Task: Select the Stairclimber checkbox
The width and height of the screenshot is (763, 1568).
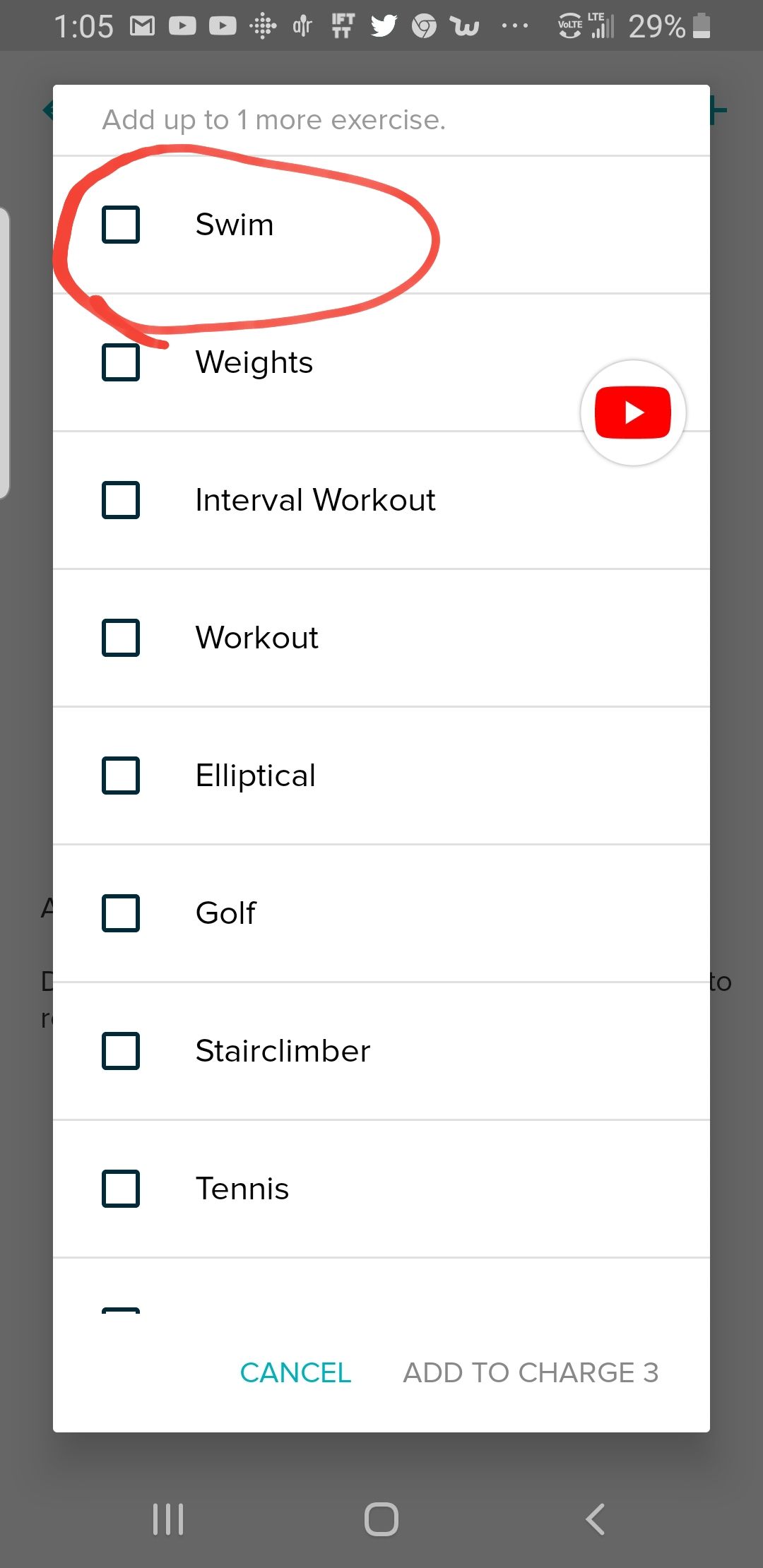Action: [121, 1051]
